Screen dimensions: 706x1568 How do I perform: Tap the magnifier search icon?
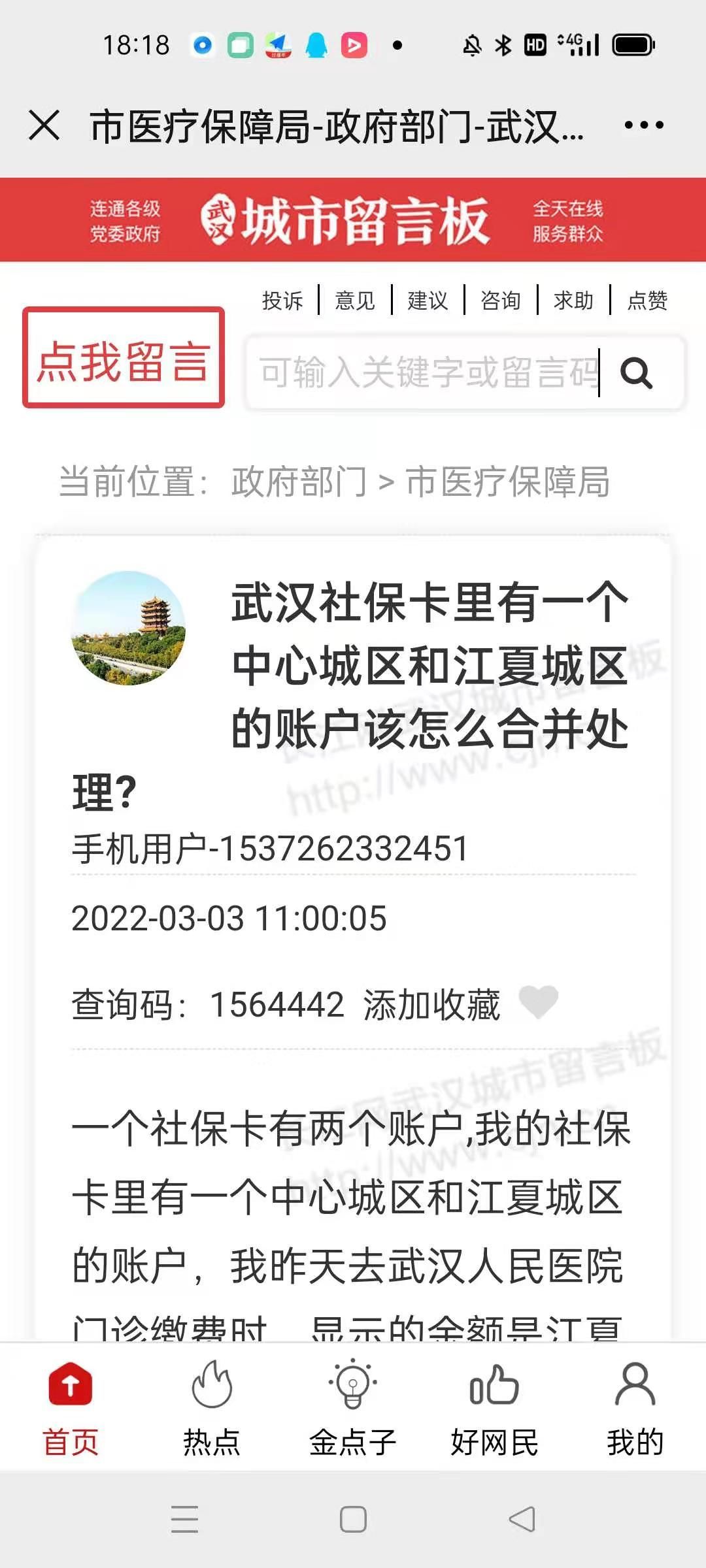[x=637, y=373]
